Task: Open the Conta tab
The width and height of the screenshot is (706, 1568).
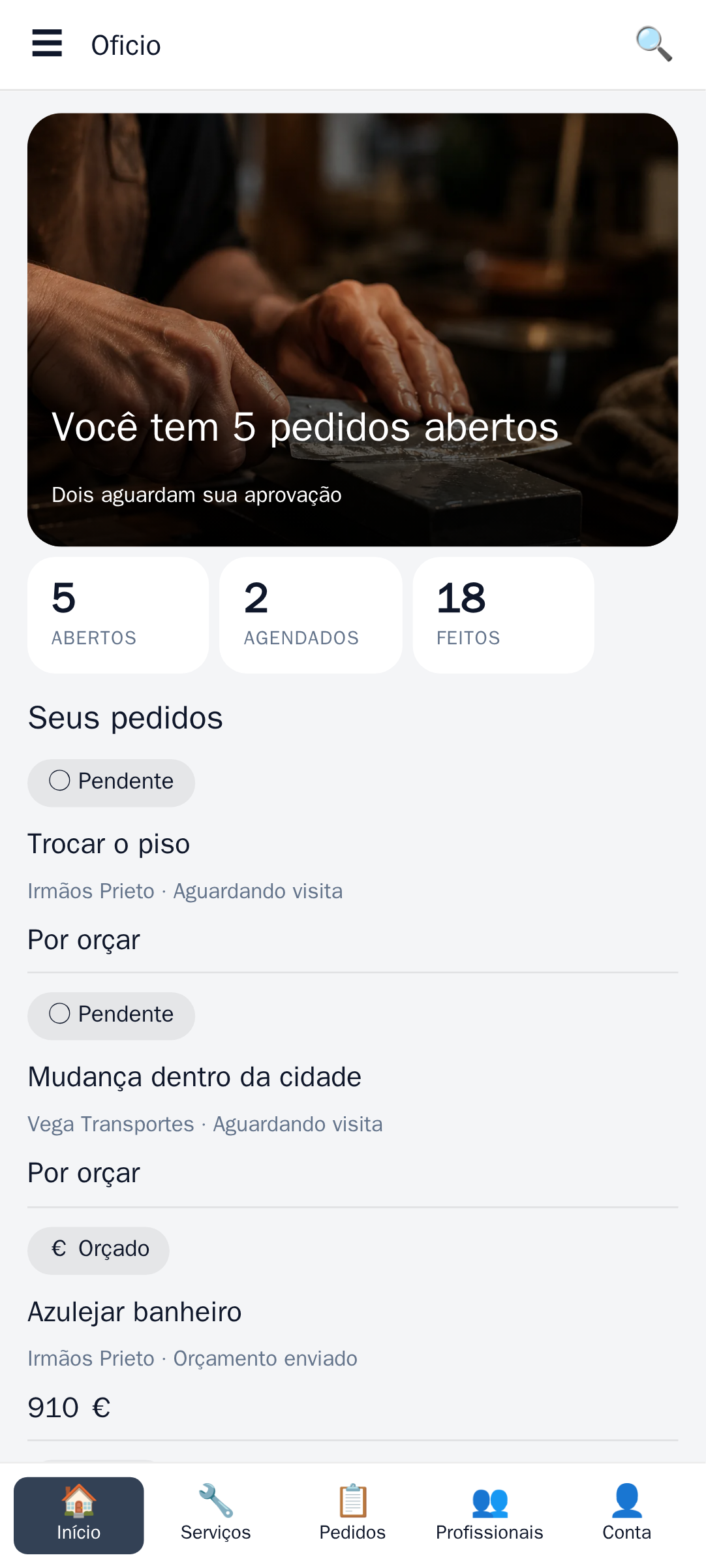Action: point(626,1515)
